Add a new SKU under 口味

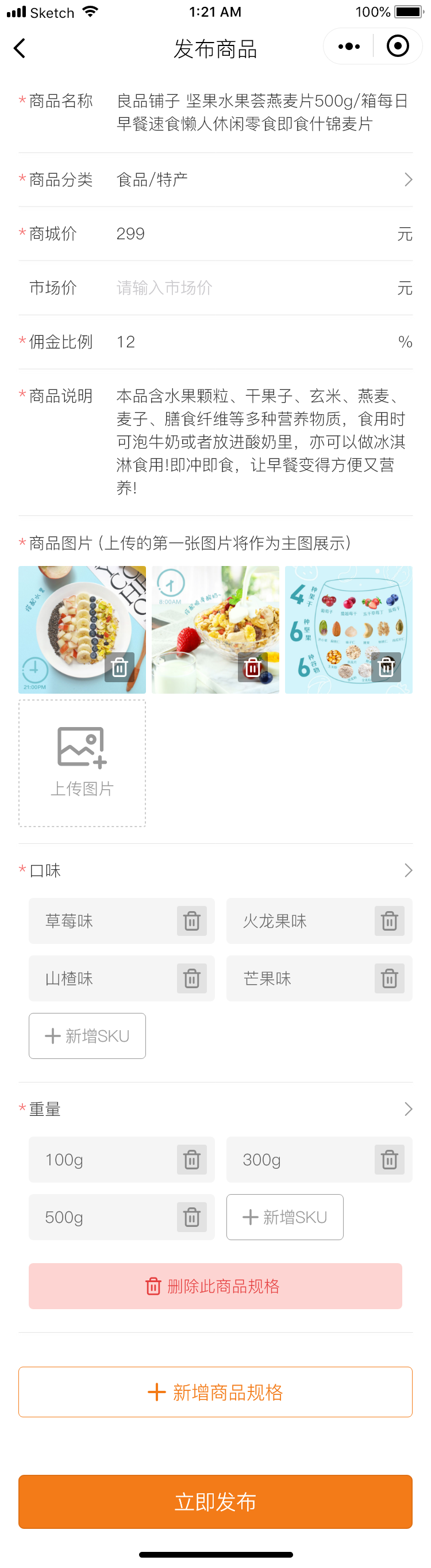(87, 1035)
